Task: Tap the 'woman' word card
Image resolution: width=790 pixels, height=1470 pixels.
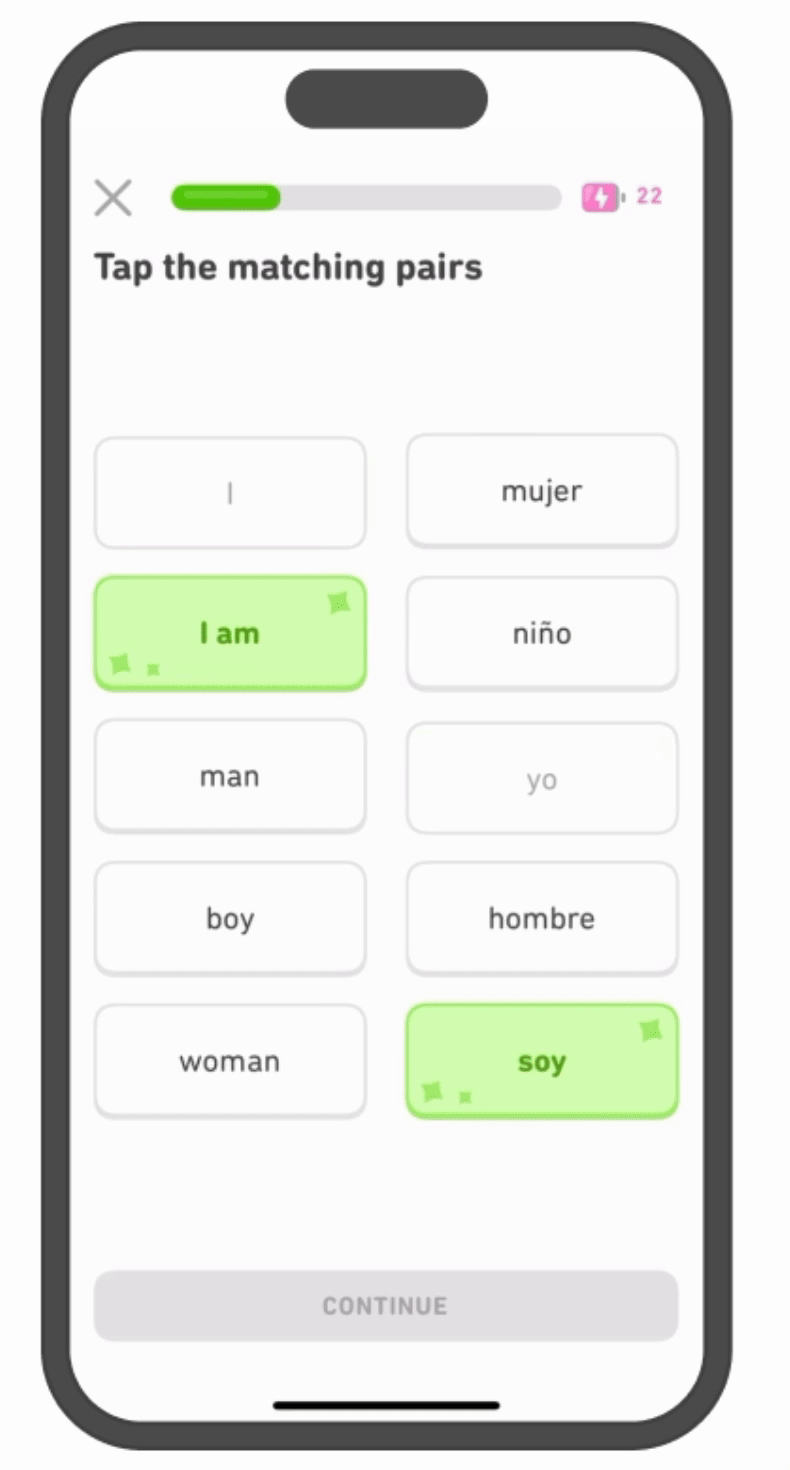Action: coord(230,1061)
